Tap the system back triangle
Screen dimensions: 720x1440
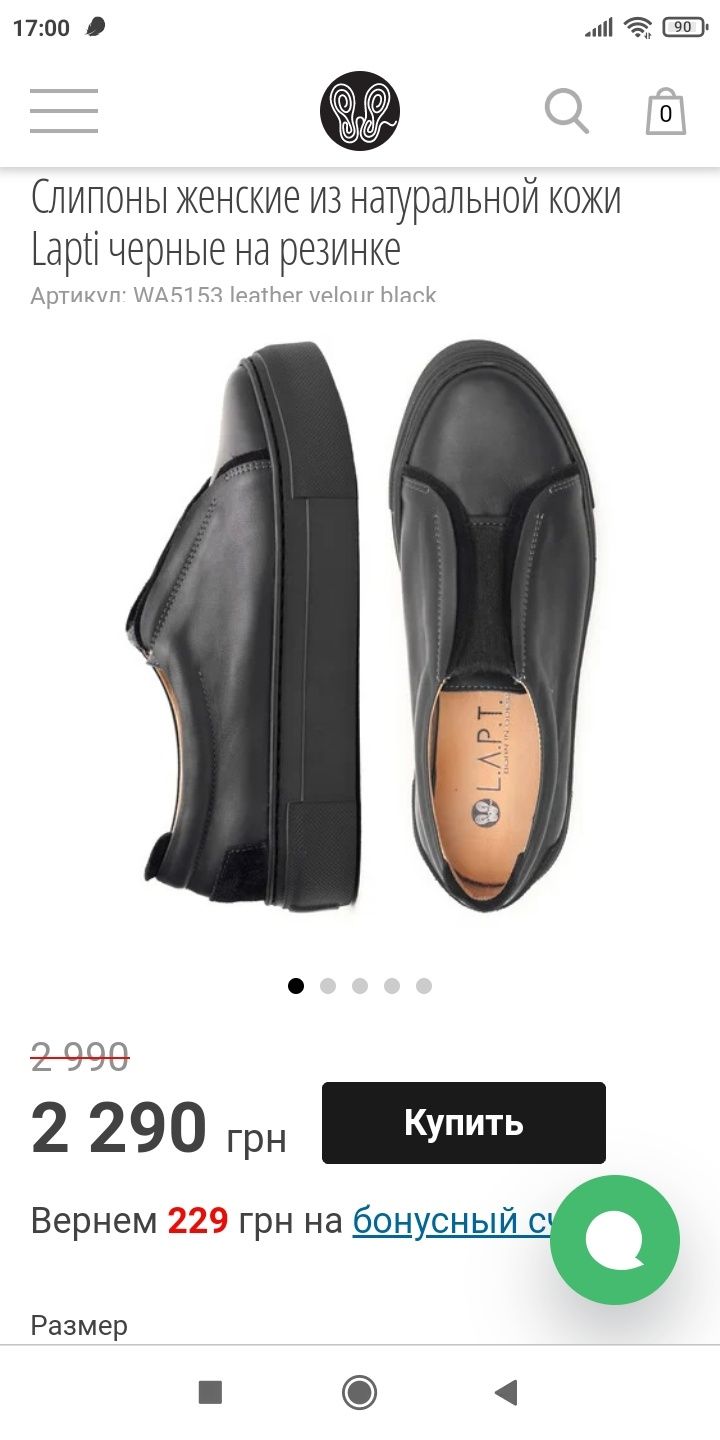pyautogui.click(x=507, y=1392)
